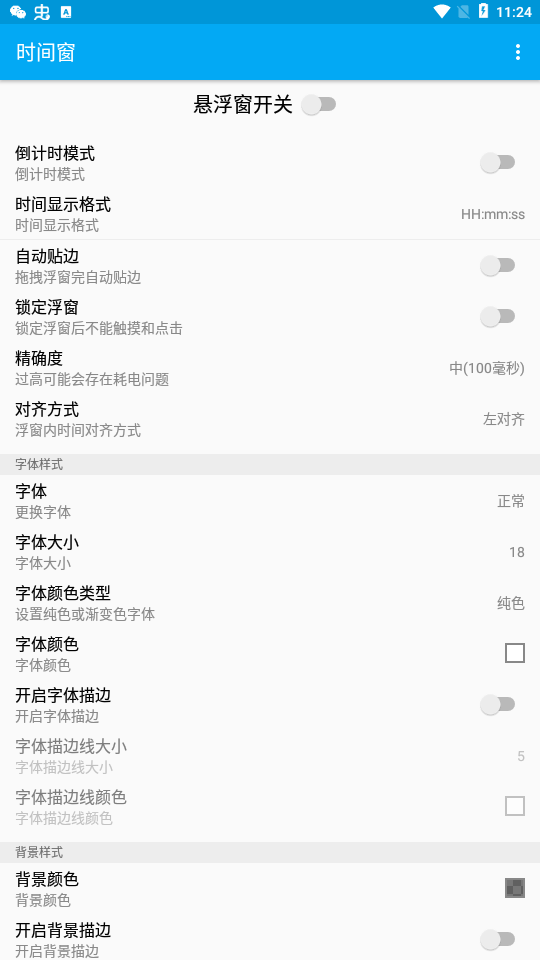Choose the 背景颜色 swatch

pos(515,888)
